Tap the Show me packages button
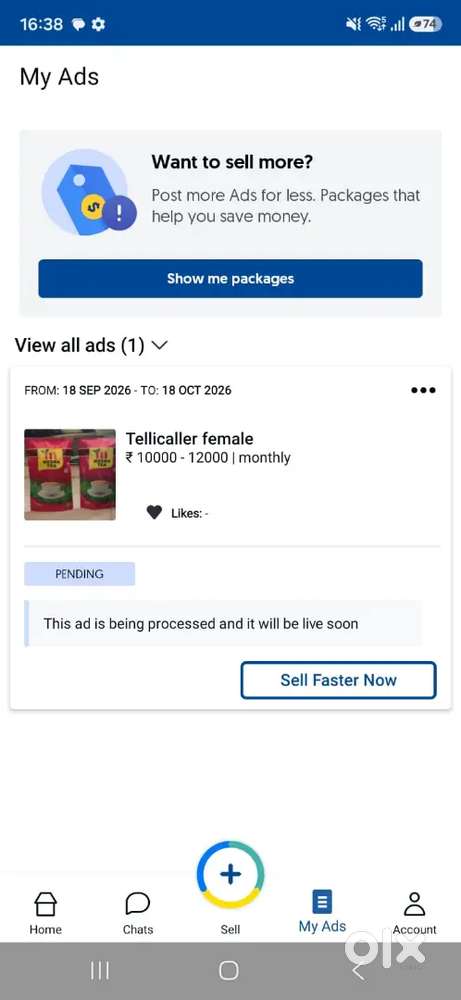This screenshot has width=461, height=1000. (x=230, y=279)
